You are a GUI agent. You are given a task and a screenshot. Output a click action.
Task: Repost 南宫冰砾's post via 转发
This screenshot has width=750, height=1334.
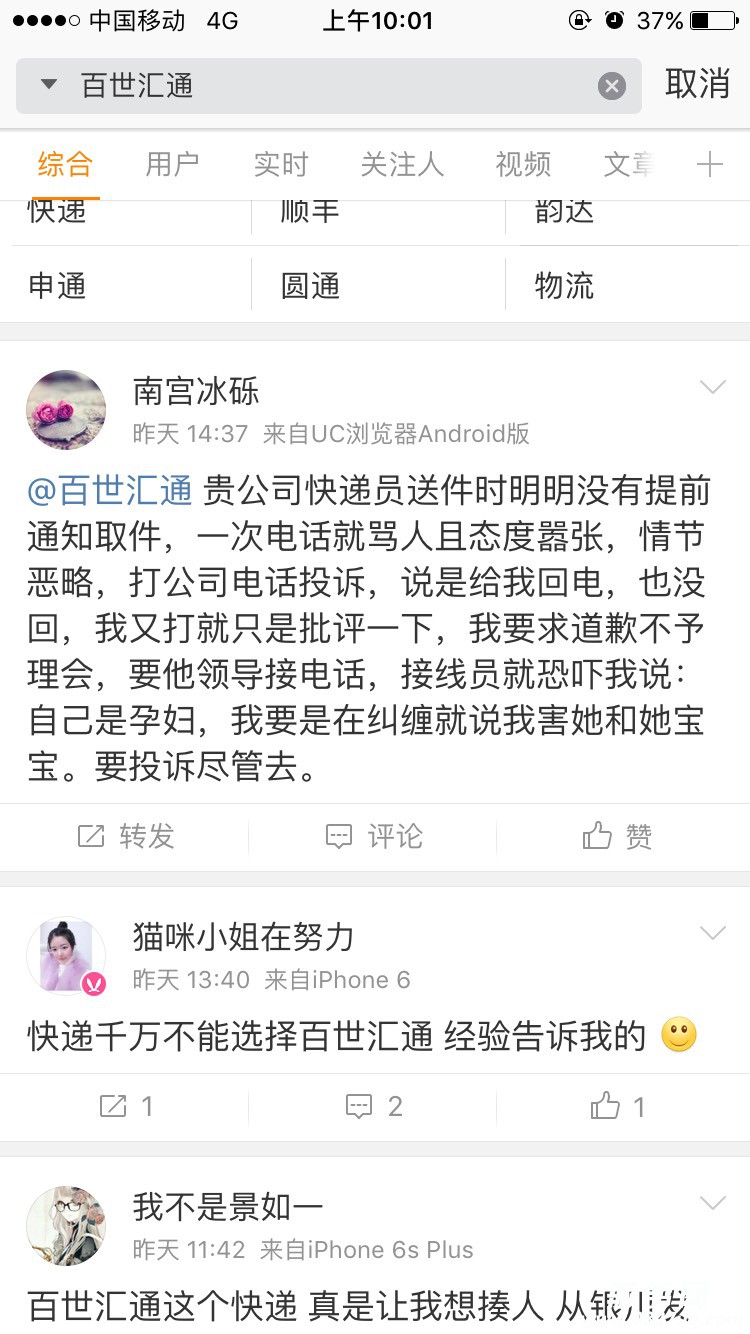[x=126, y=836]
